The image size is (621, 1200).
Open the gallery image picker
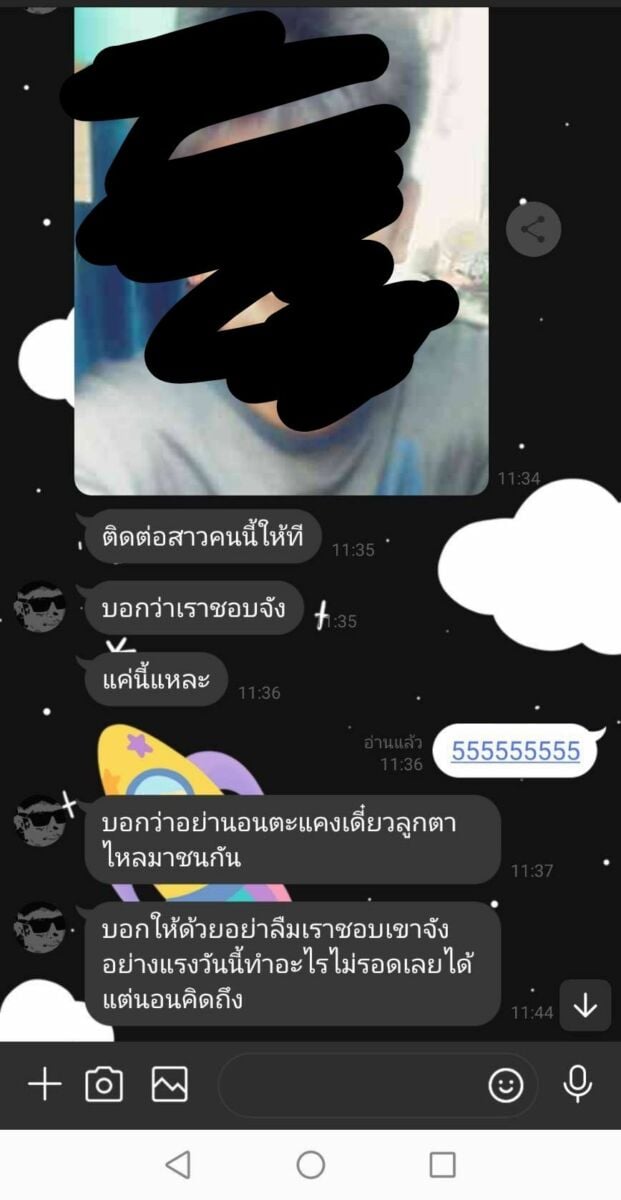tap(169, 1084)
